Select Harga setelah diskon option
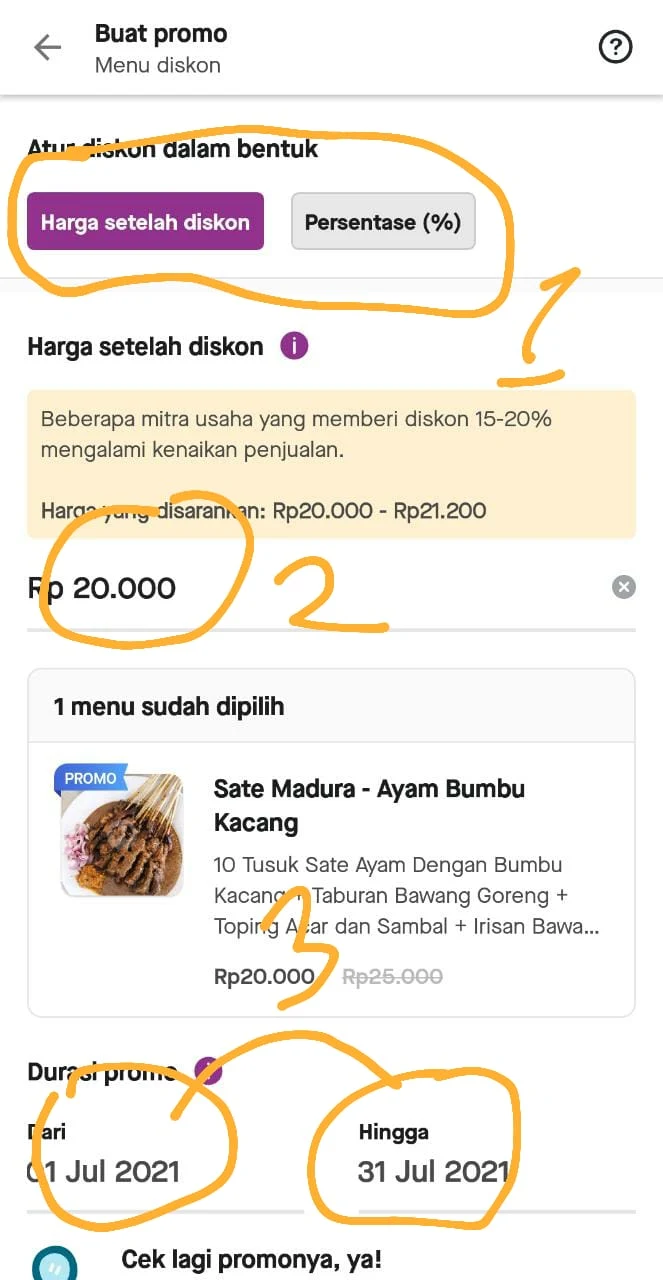 tap(145, 221)
